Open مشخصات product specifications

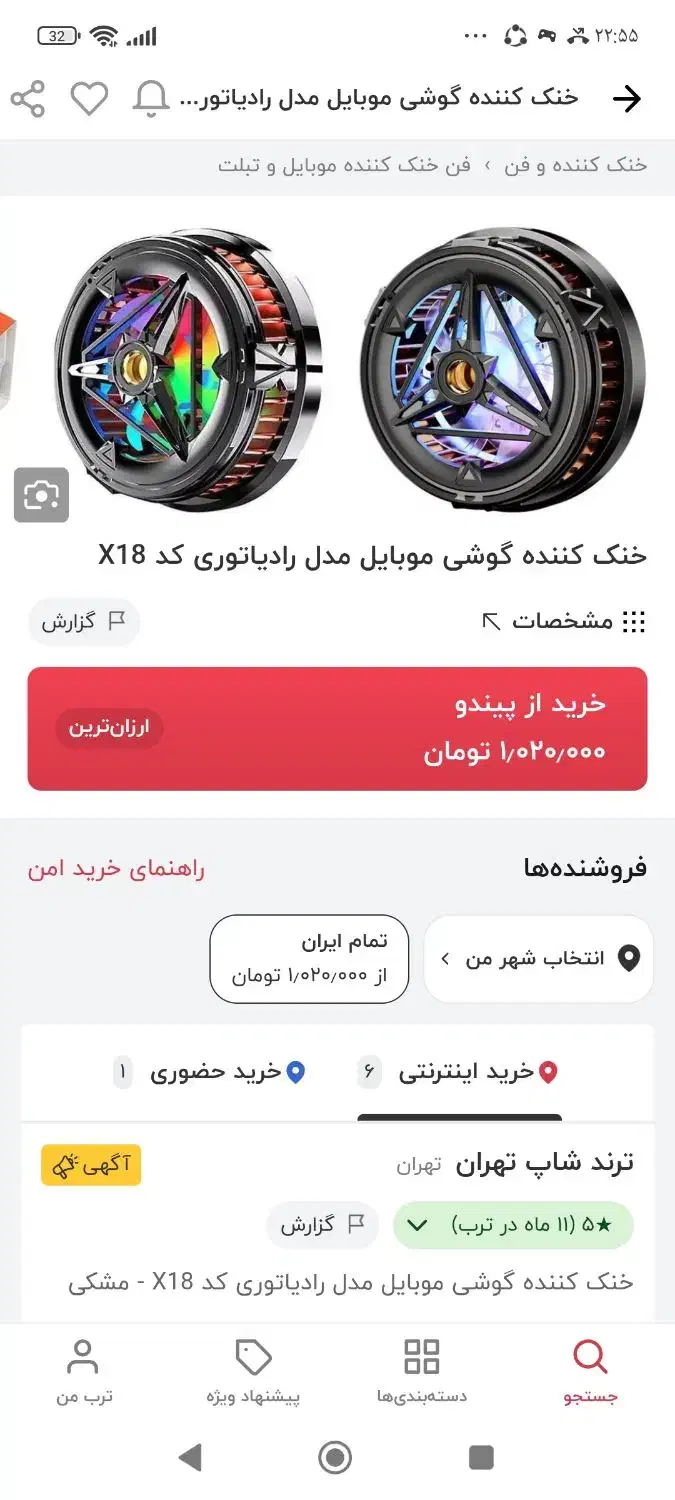click(x=564, y=622)
